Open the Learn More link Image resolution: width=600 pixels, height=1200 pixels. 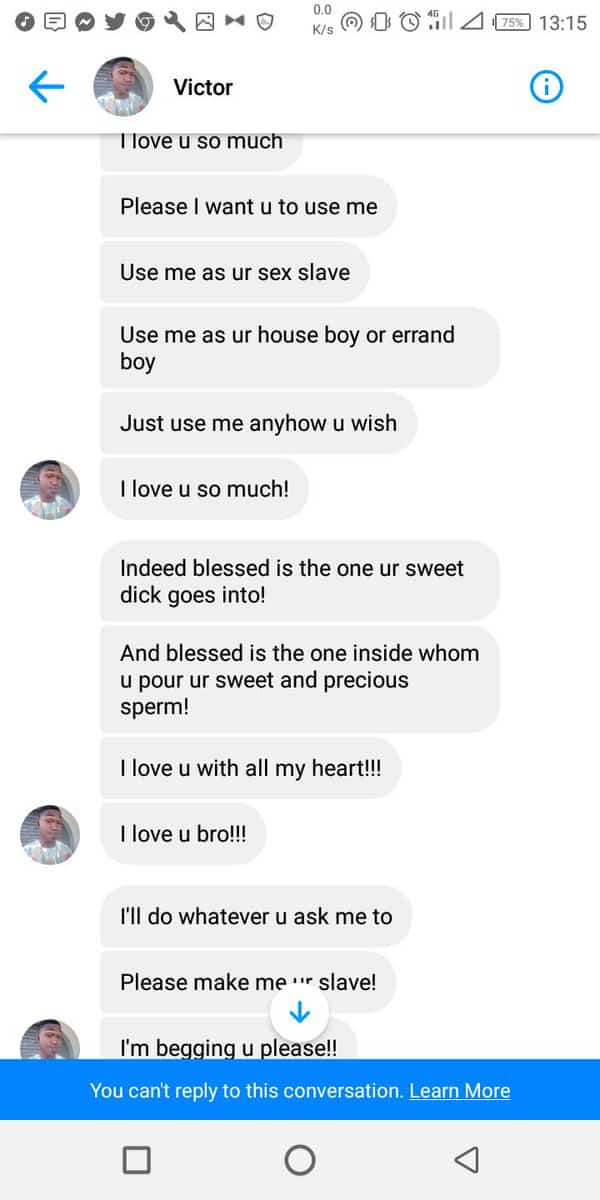(459, 1090)
